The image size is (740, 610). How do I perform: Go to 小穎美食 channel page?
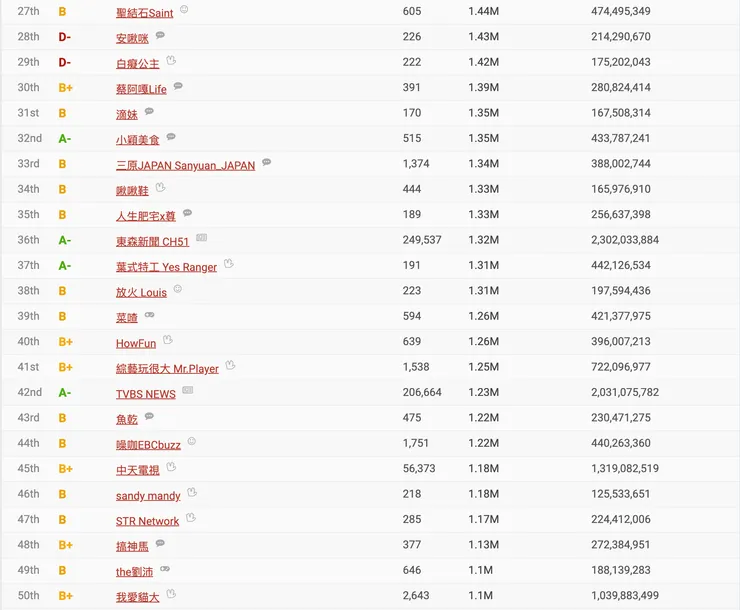coord(137,140)
